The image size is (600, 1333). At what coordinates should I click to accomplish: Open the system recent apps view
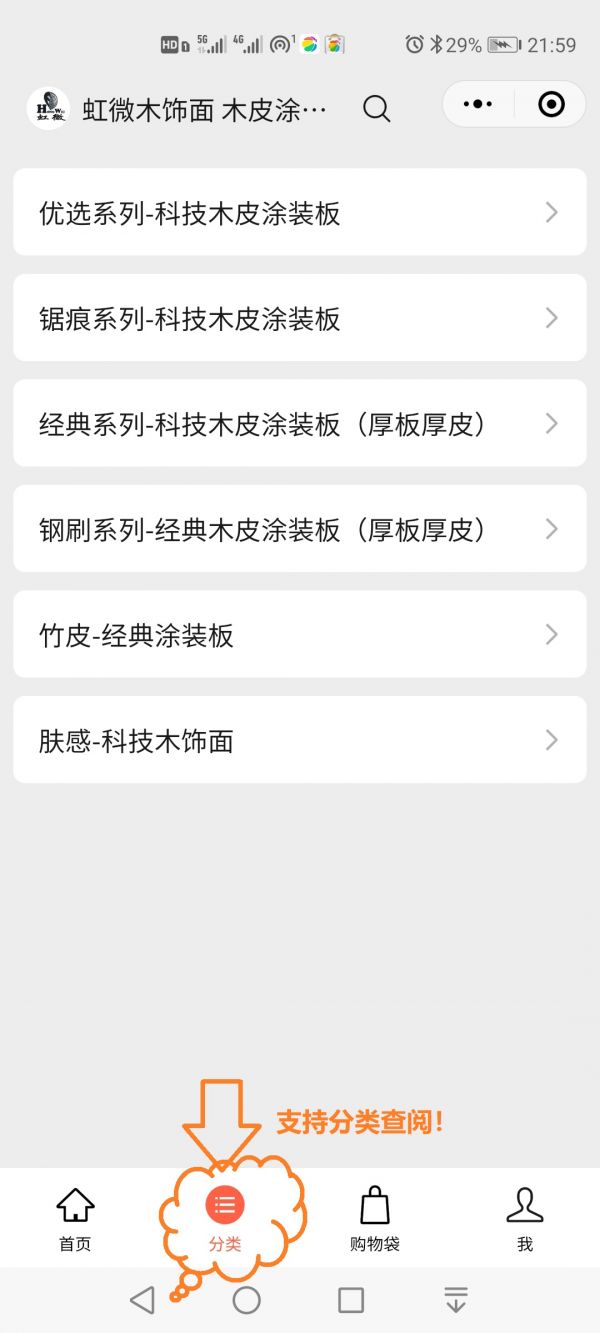point(351,1300)
